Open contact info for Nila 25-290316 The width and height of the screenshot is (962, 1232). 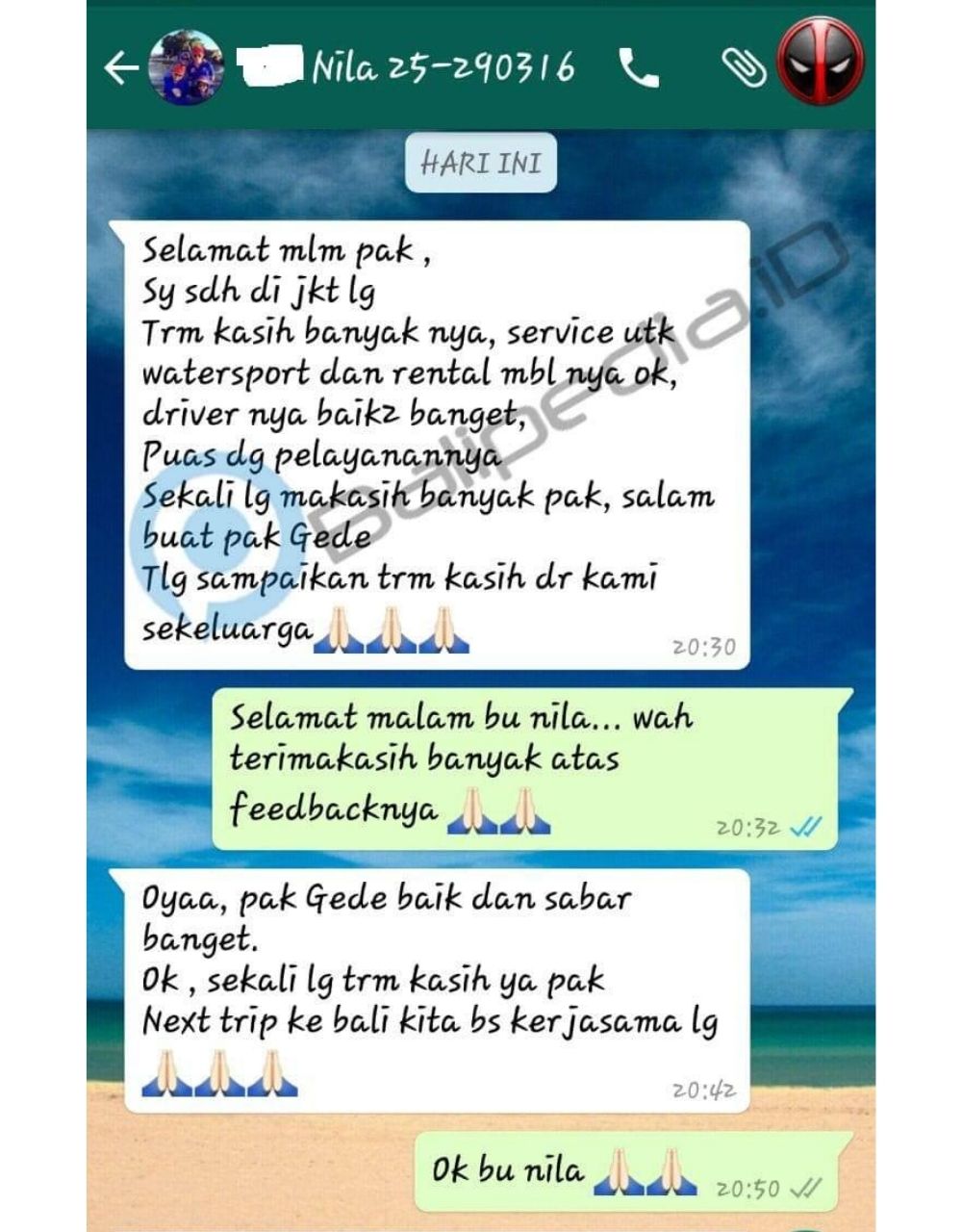click(x=443, y=67)
